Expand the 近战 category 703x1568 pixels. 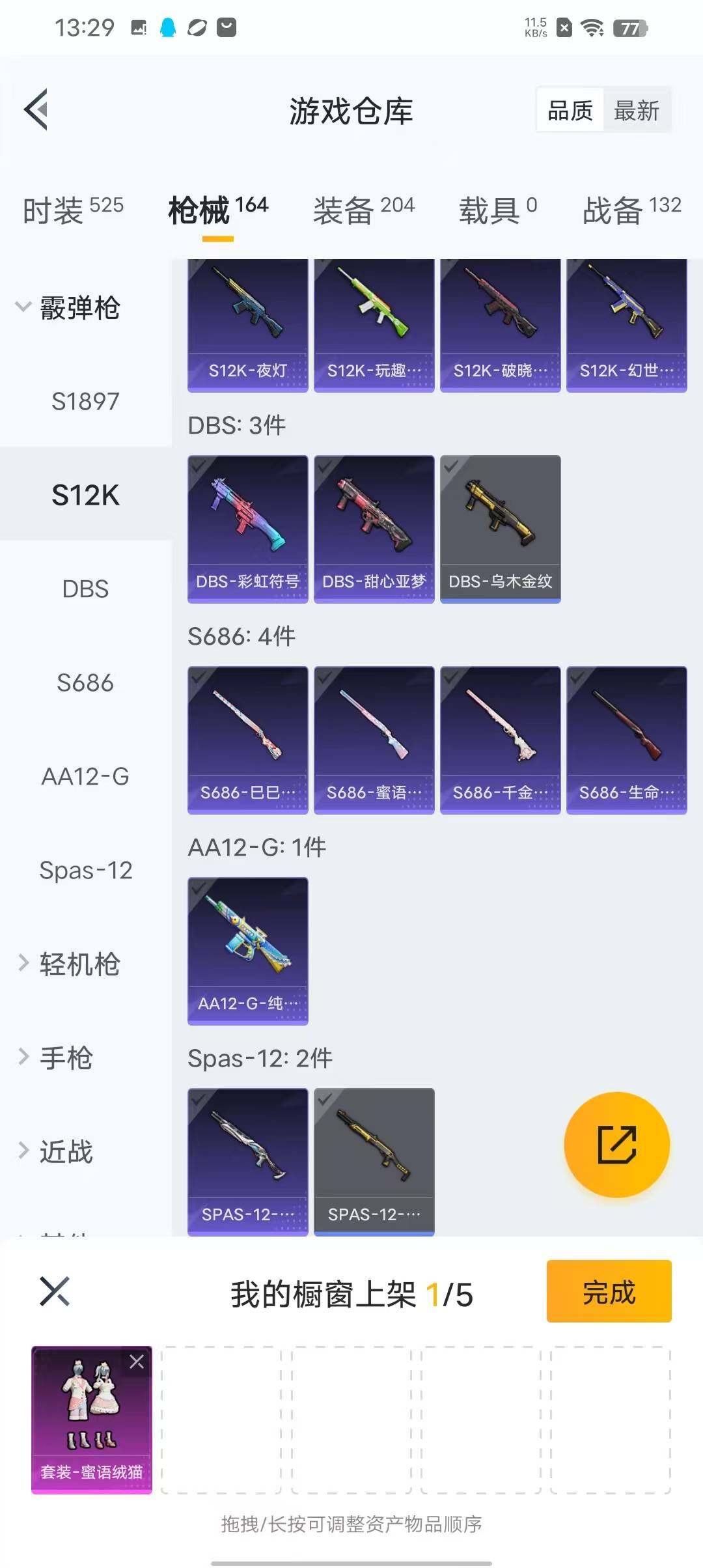click(x=55, y=1151)
